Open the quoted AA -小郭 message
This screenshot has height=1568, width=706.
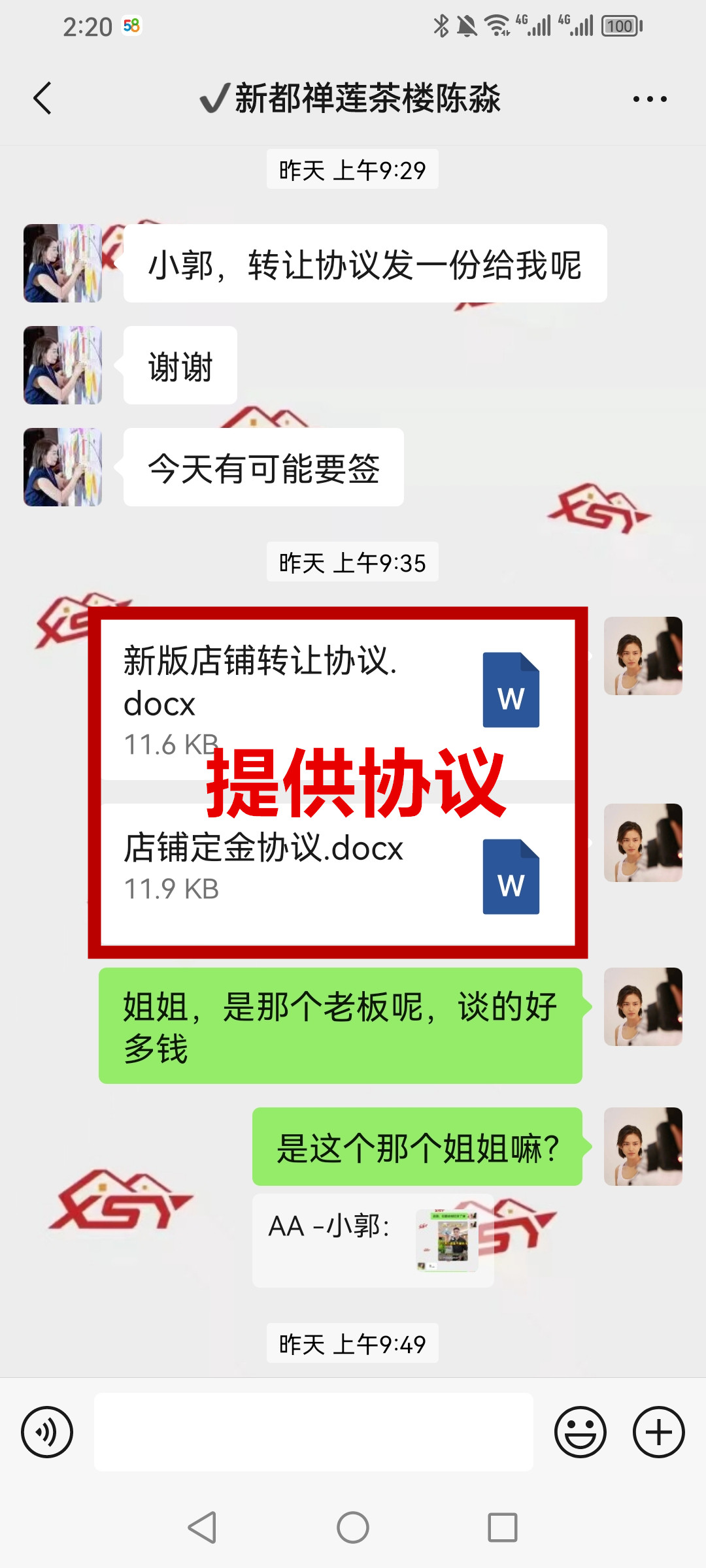click(x=373, y=1240)
